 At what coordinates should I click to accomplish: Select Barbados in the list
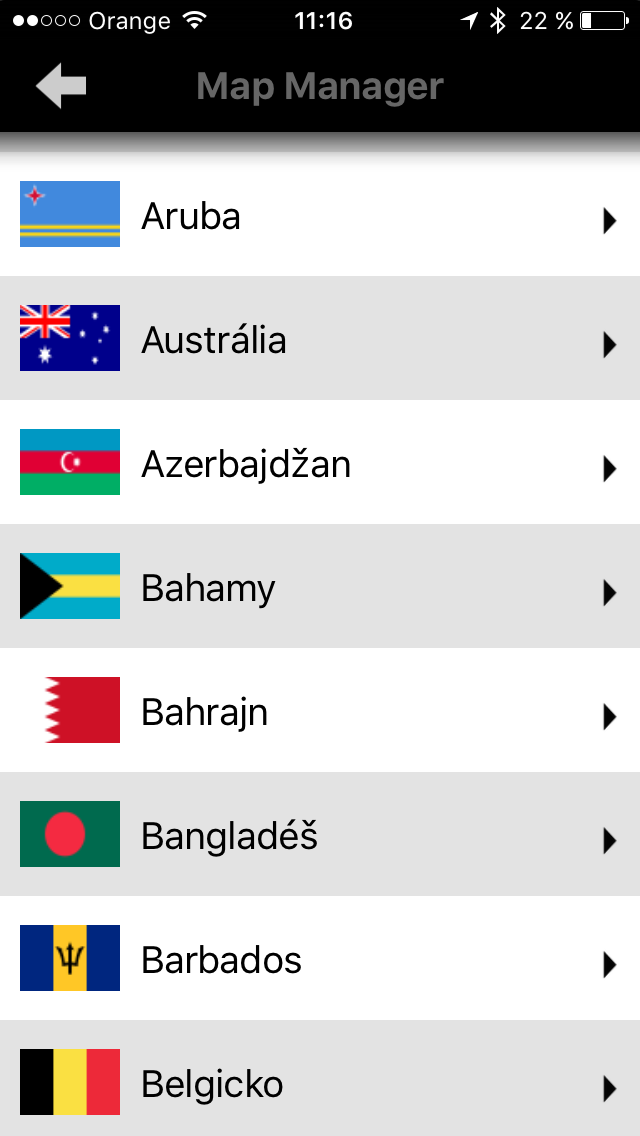click(x=320, y=958)
